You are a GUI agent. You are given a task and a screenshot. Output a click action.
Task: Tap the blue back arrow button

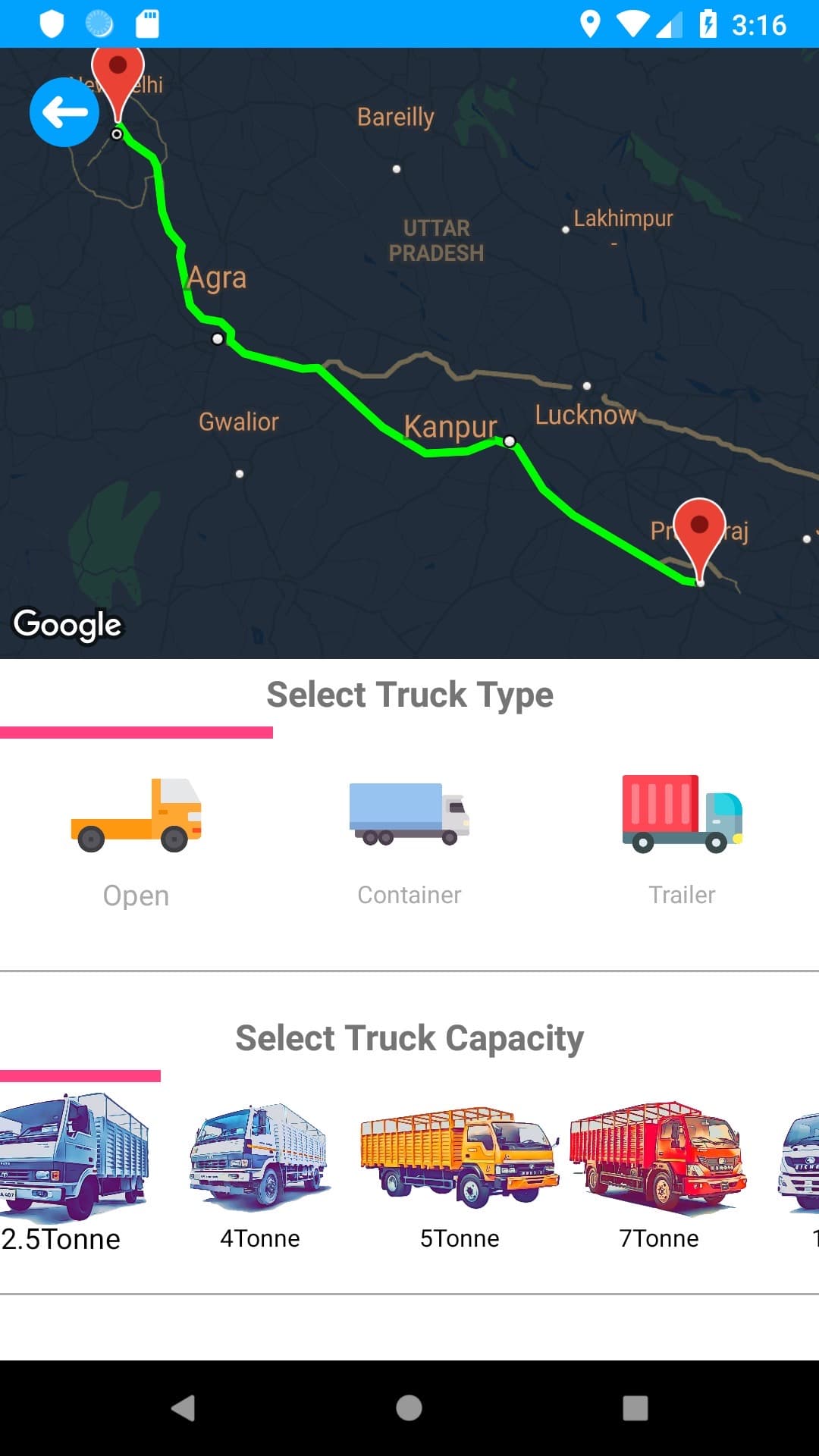tap(64, 112)
